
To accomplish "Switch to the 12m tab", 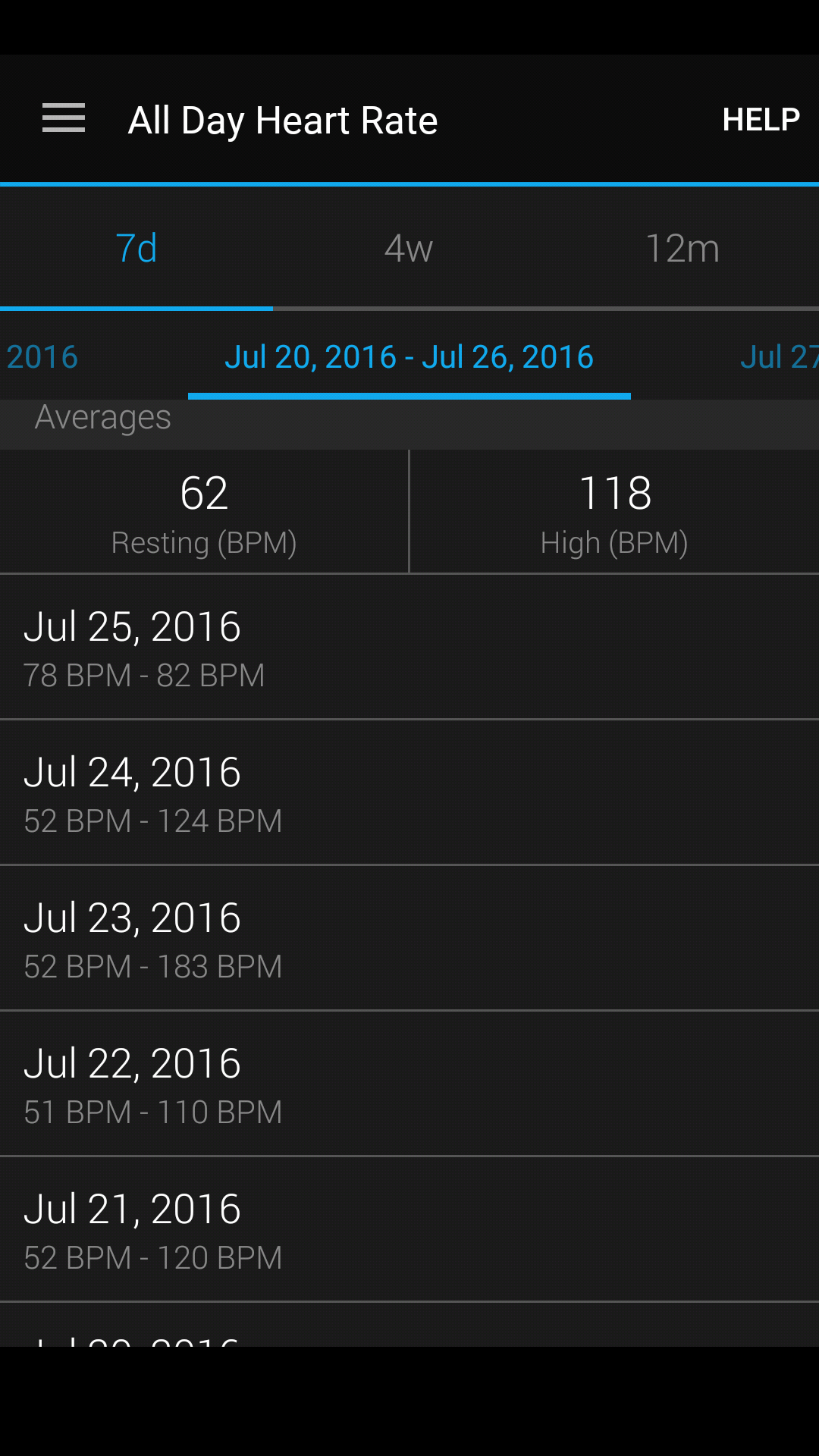I will (682, 248).
